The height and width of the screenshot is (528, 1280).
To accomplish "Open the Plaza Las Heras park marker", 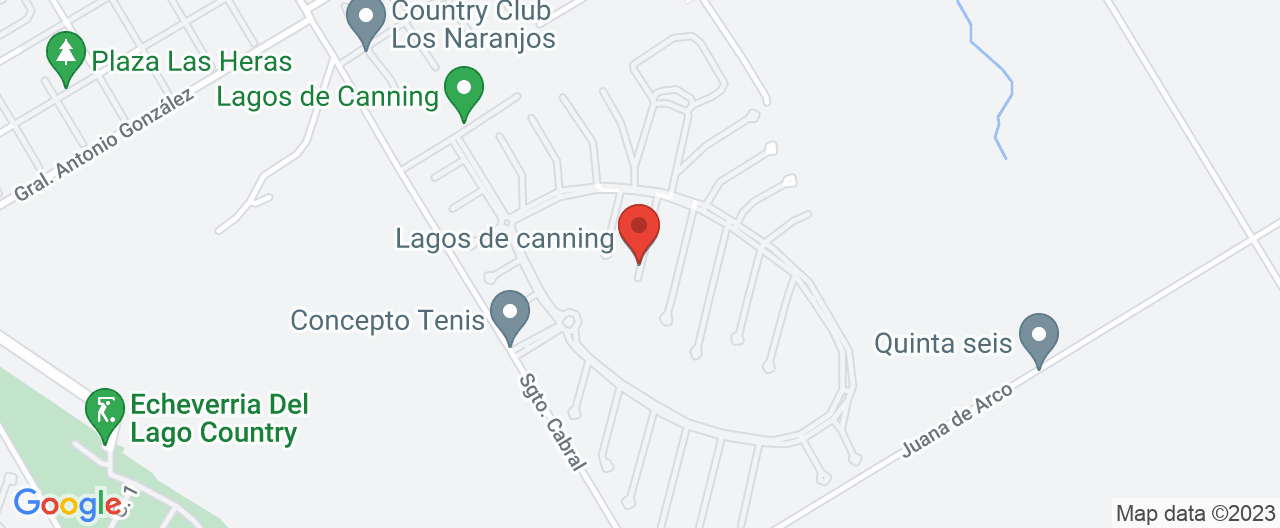I will (66, 56).
